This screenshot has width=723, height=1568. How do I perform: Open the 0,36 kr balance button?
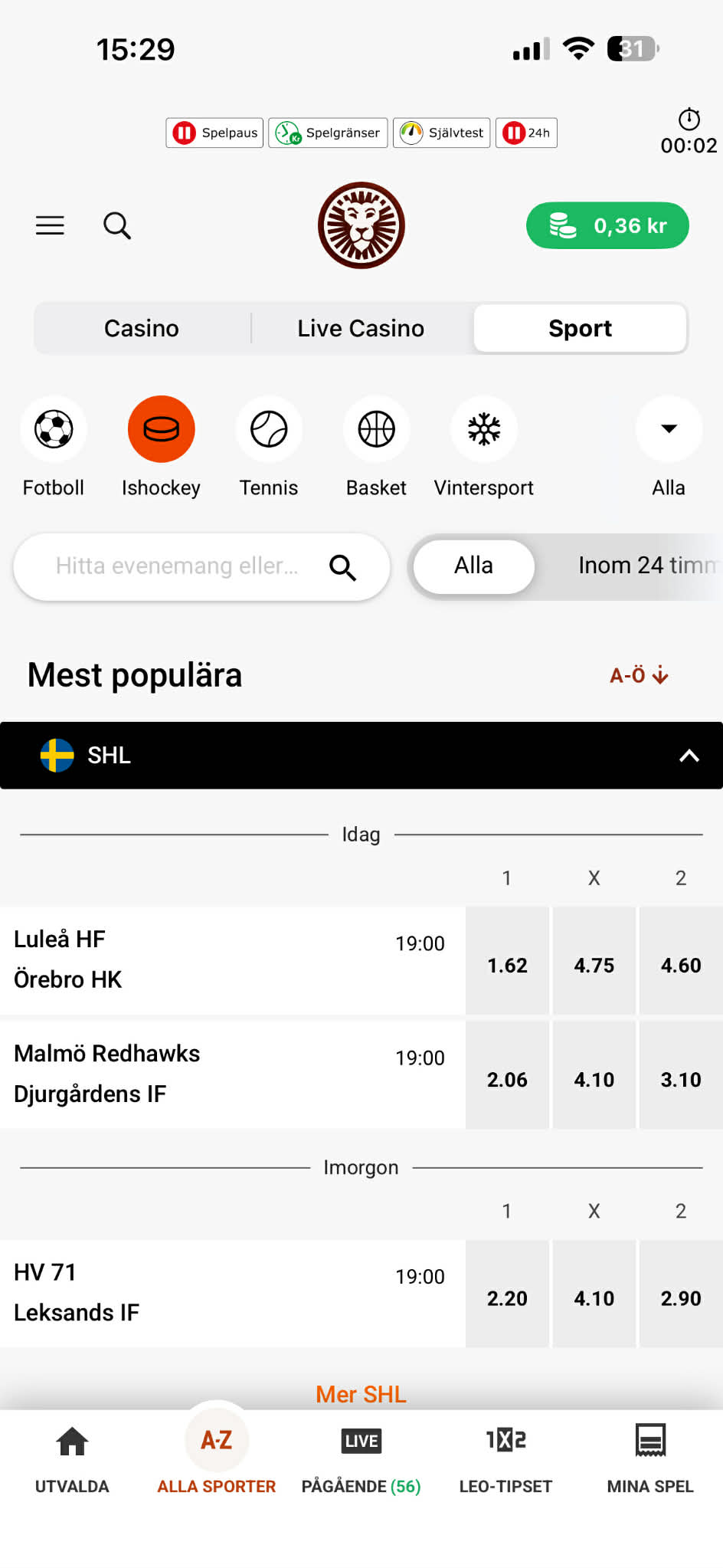click(607, 225)
